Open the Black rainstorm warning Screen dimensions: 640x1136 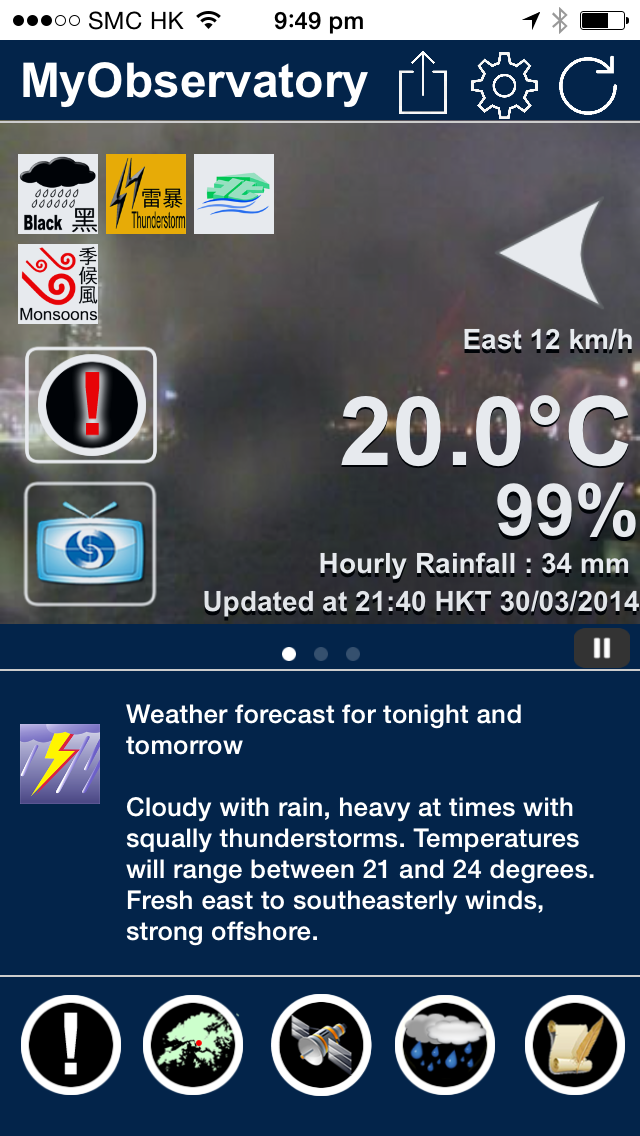tap(58, 193)
